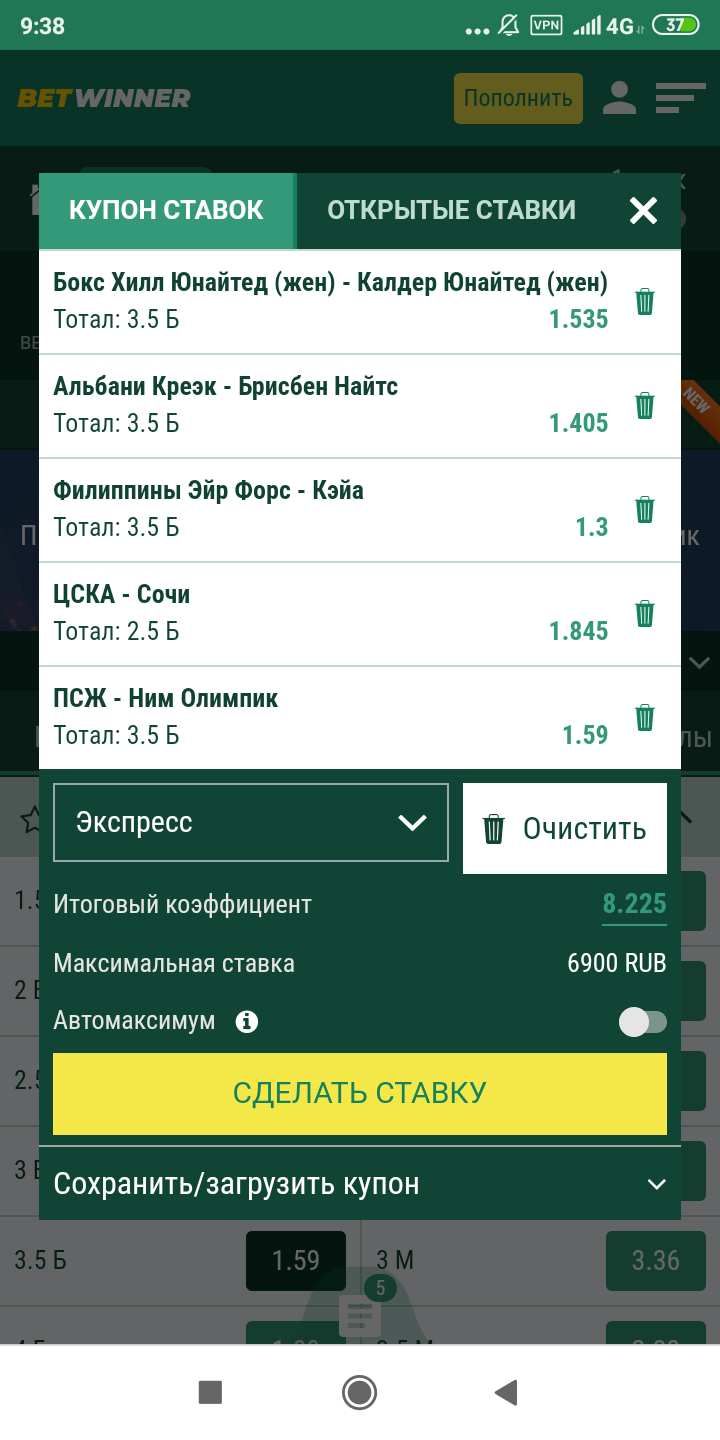
Task: Delete the Филиппины Эйр Форс bet
Action: coord(645,509)
